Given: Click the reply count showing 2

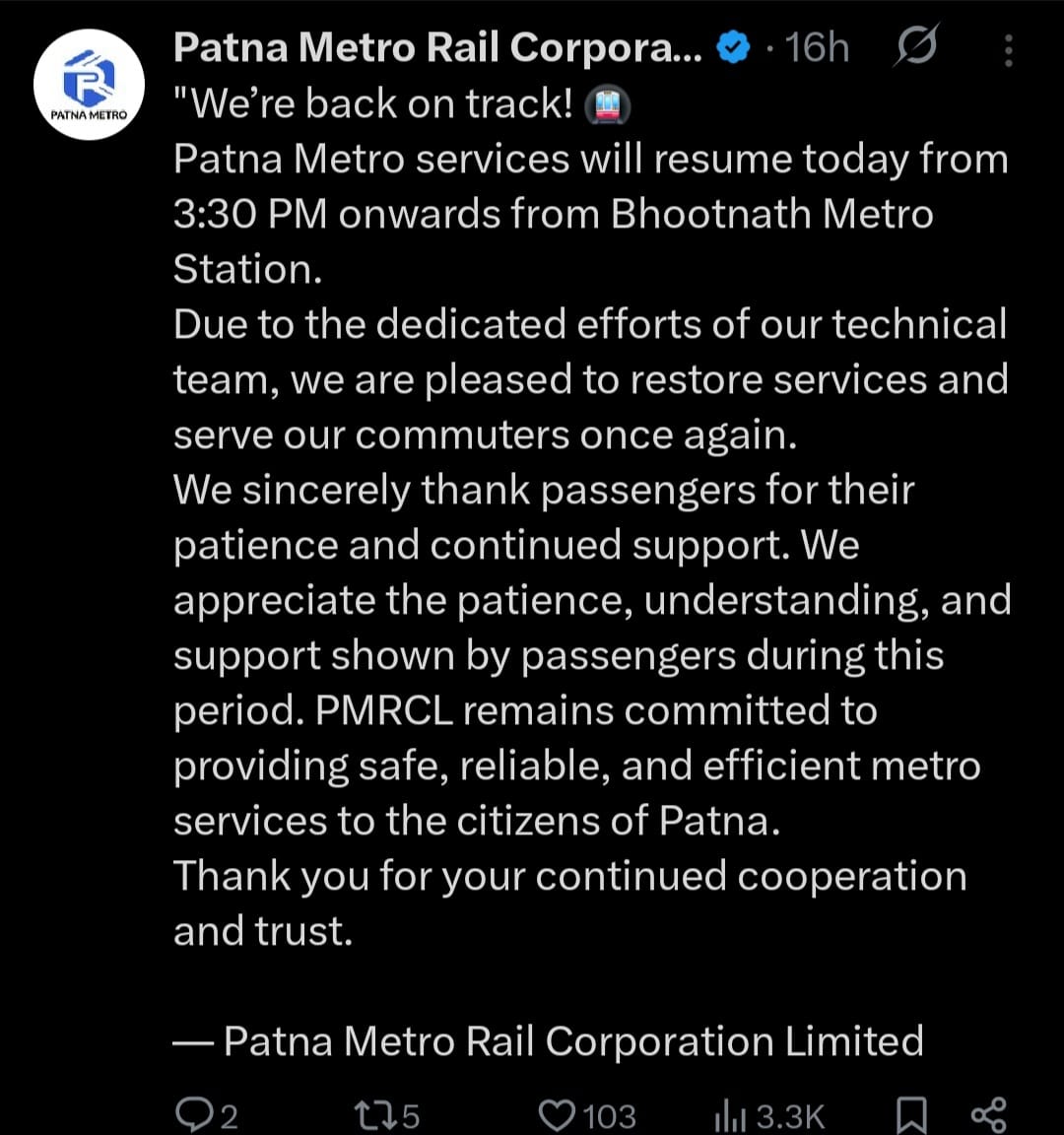Looking at the screenshot, I should [229, 1116].
